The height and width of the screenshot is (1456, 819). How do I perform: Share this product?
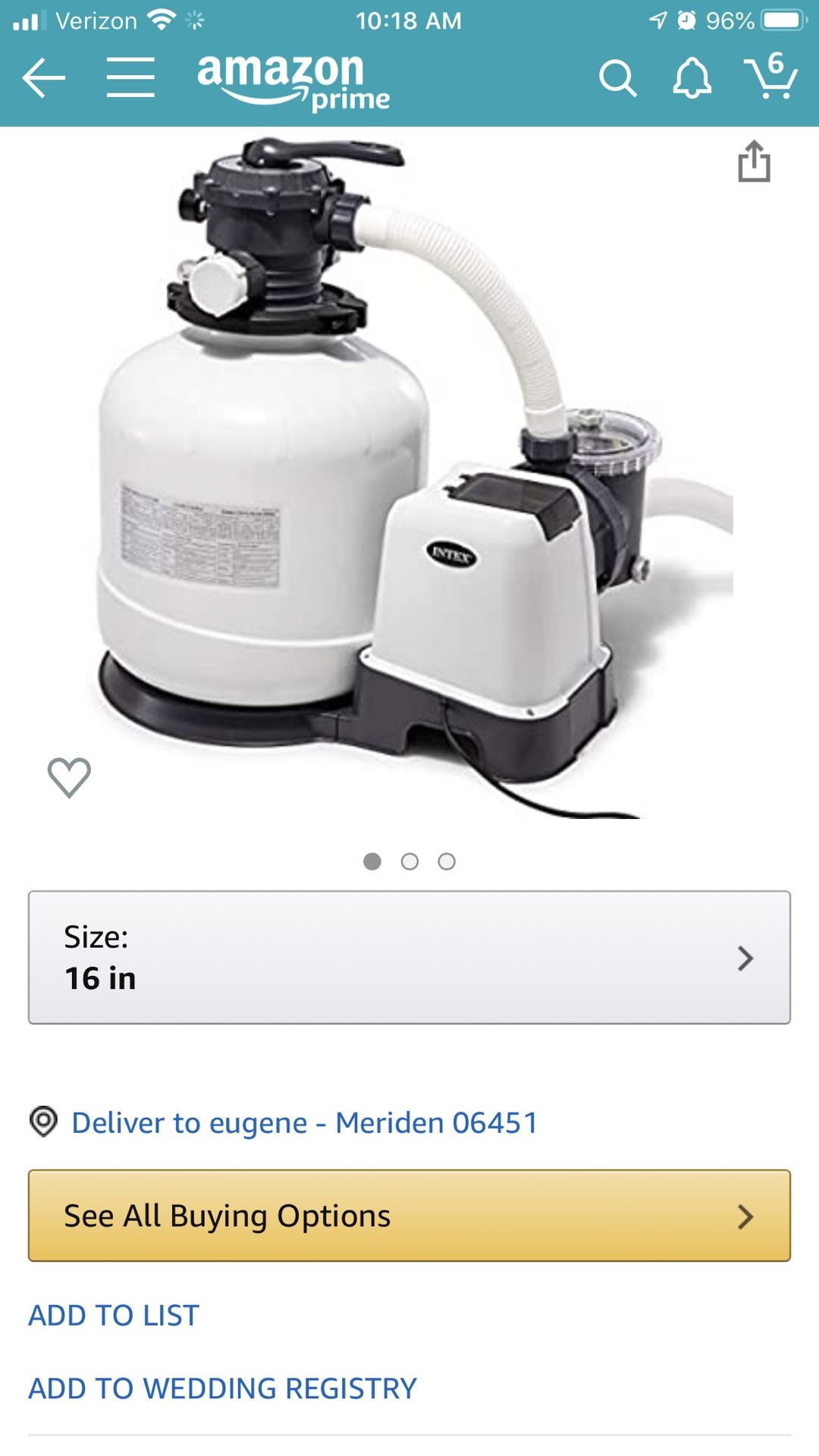coord(754,161)
